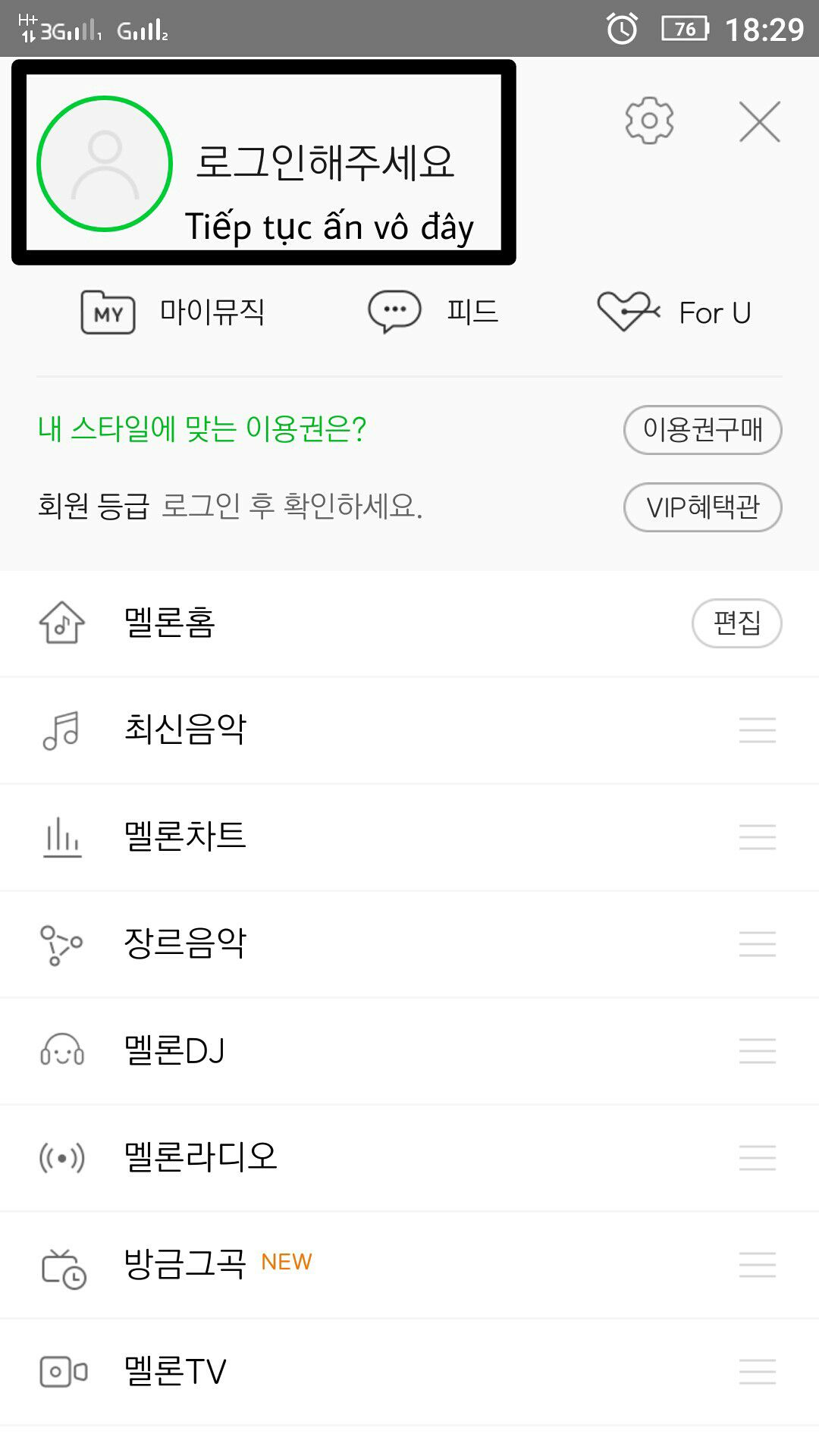Open the For U section
The image size is (819, 1456).
[674, 312]
